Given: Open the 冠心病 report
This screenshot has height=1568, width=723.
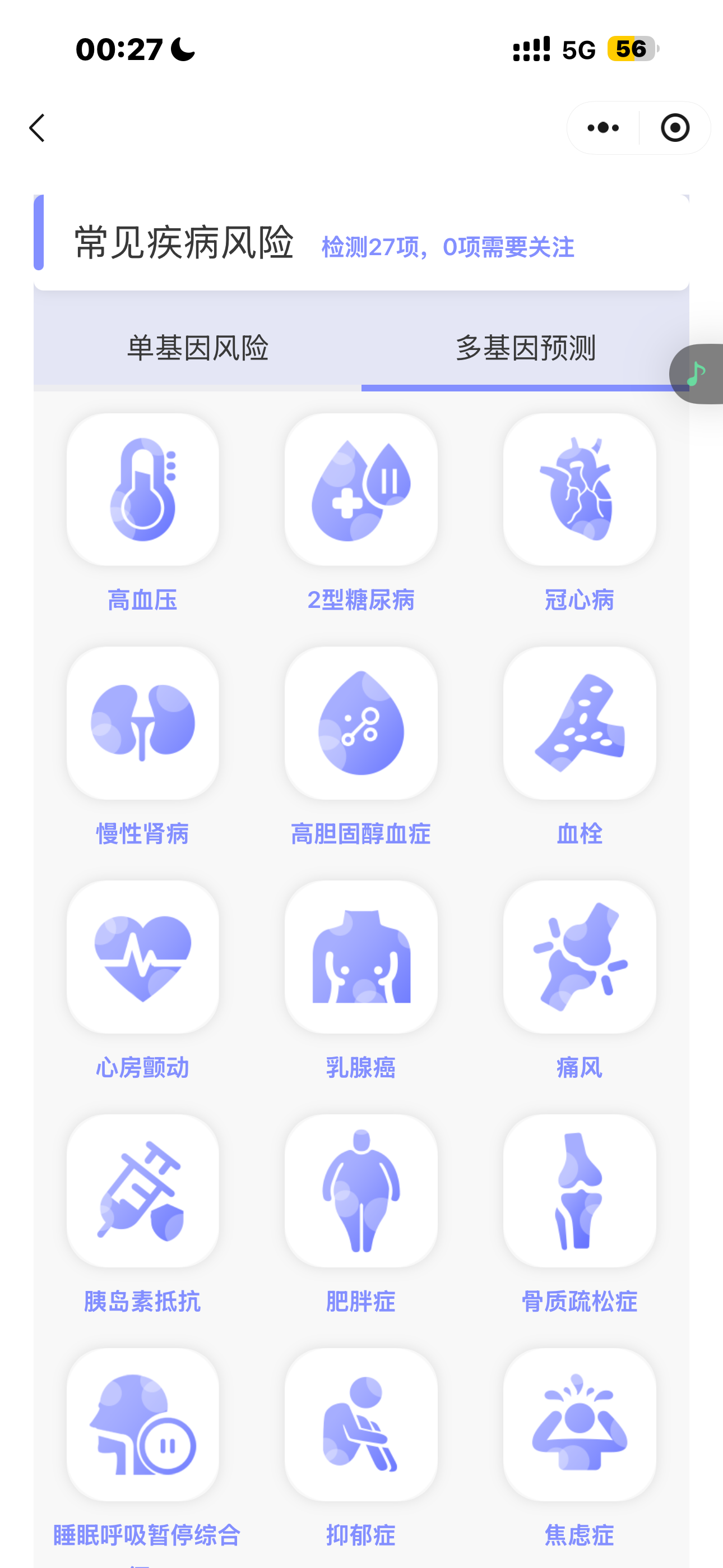Looking at the screenshot, I should pos(580,490).
